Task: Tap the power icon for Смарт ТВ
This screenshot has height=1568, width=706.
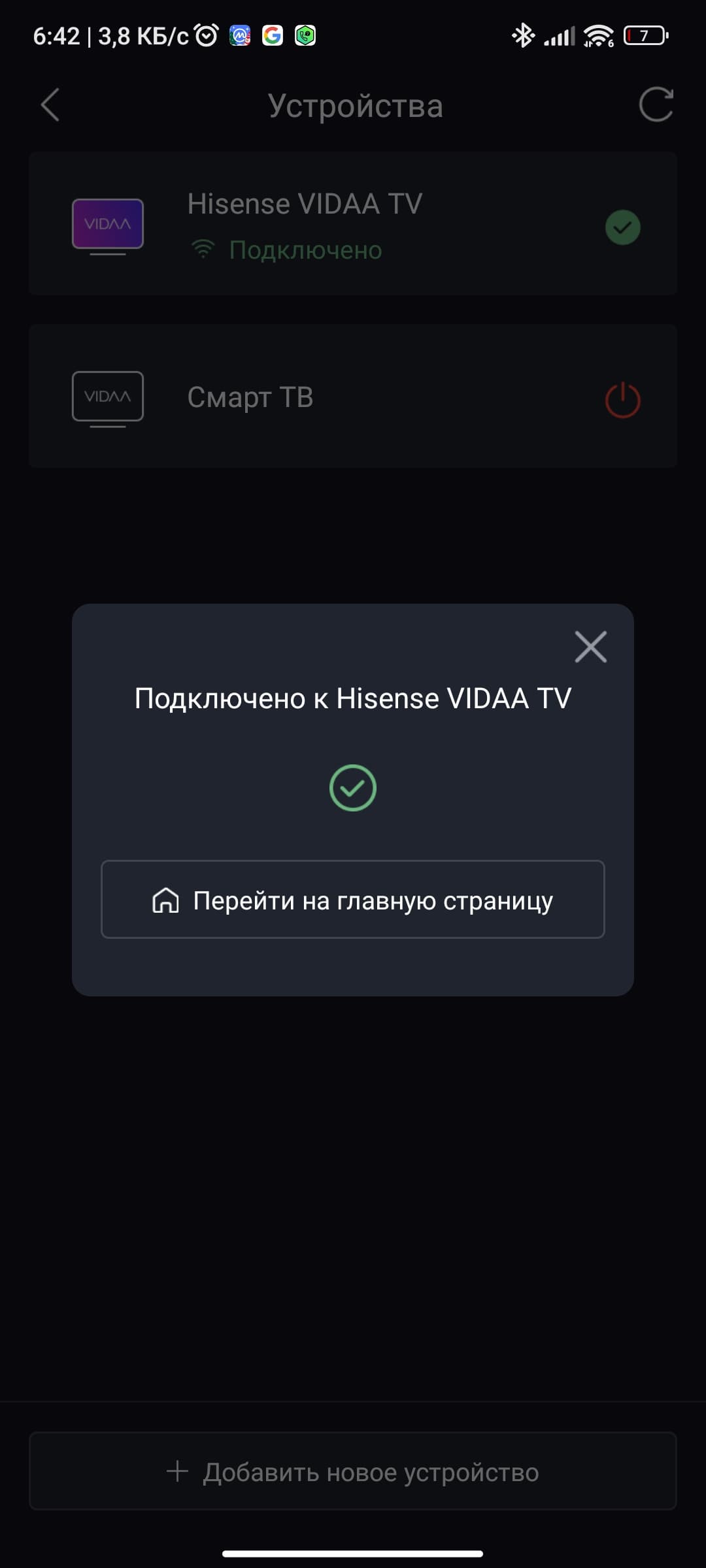Action: [622, 399]
